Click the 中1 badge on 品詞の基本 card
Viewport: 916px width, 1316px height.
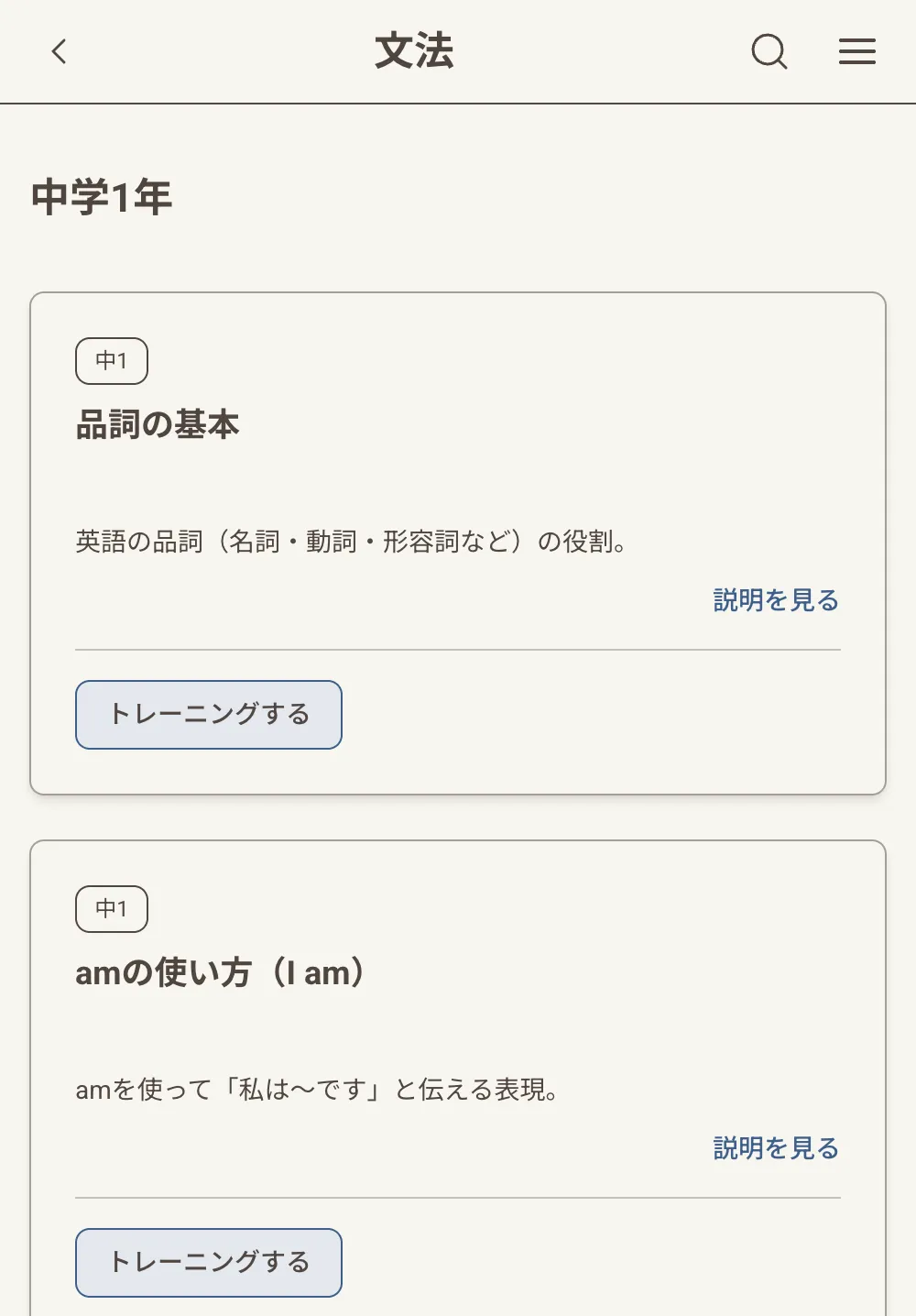click(111, 360)
